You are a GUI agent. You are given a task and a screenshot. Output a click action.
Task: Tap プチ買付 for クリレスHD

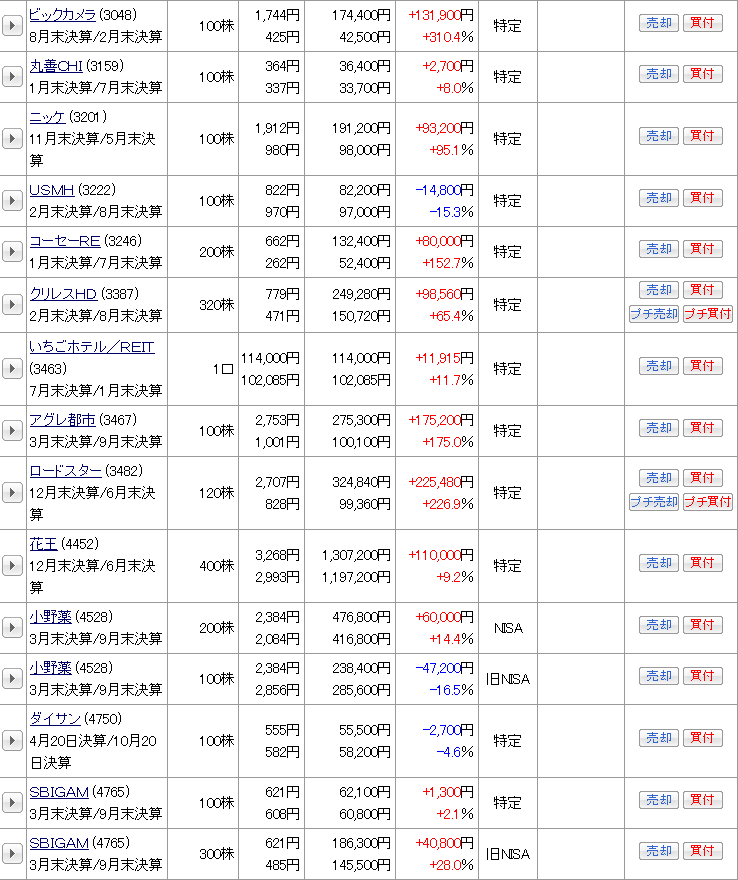(708, 314)
